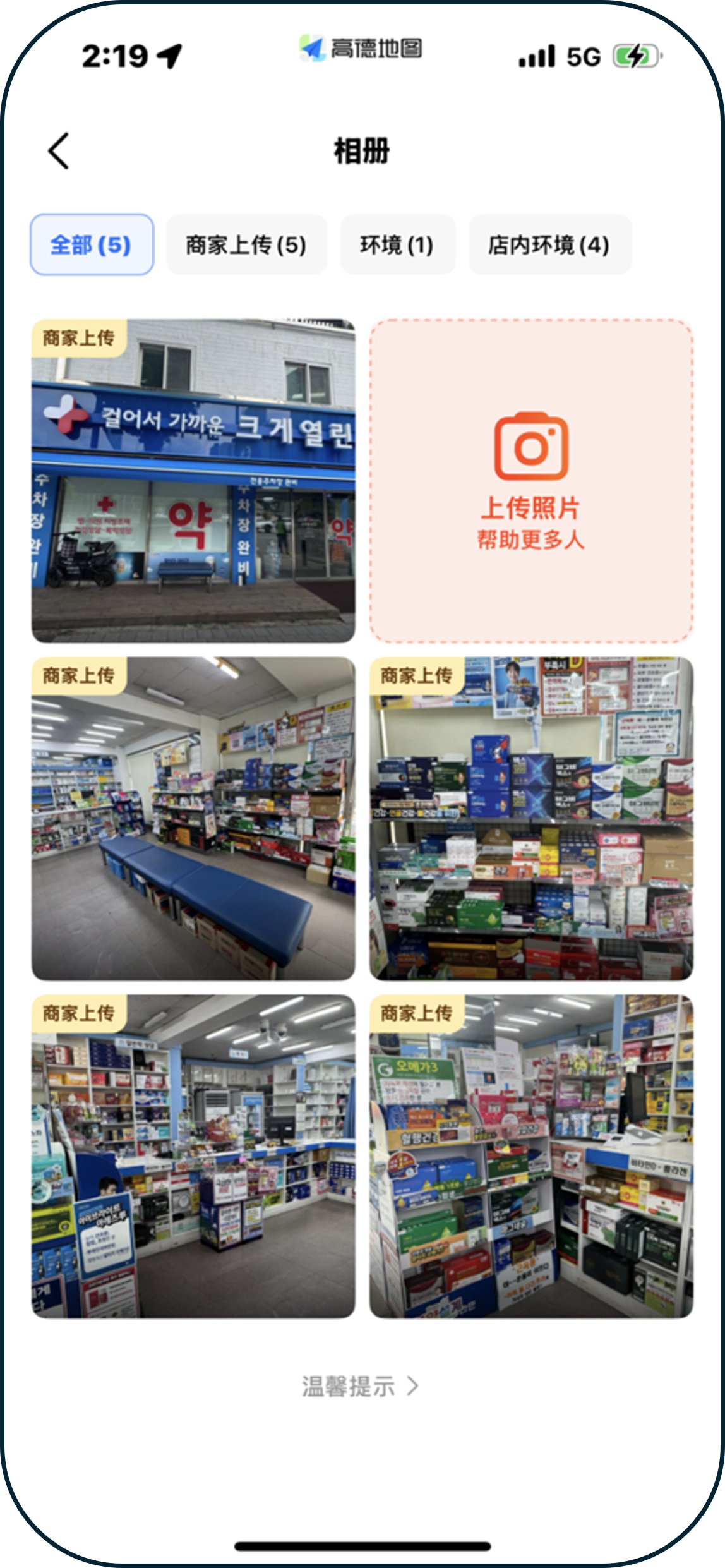The height and width of the screenshot is (1568, 725).
Task: Open the 温馨提示 link
Action: pyautogui.click(x=360, y=1386)
